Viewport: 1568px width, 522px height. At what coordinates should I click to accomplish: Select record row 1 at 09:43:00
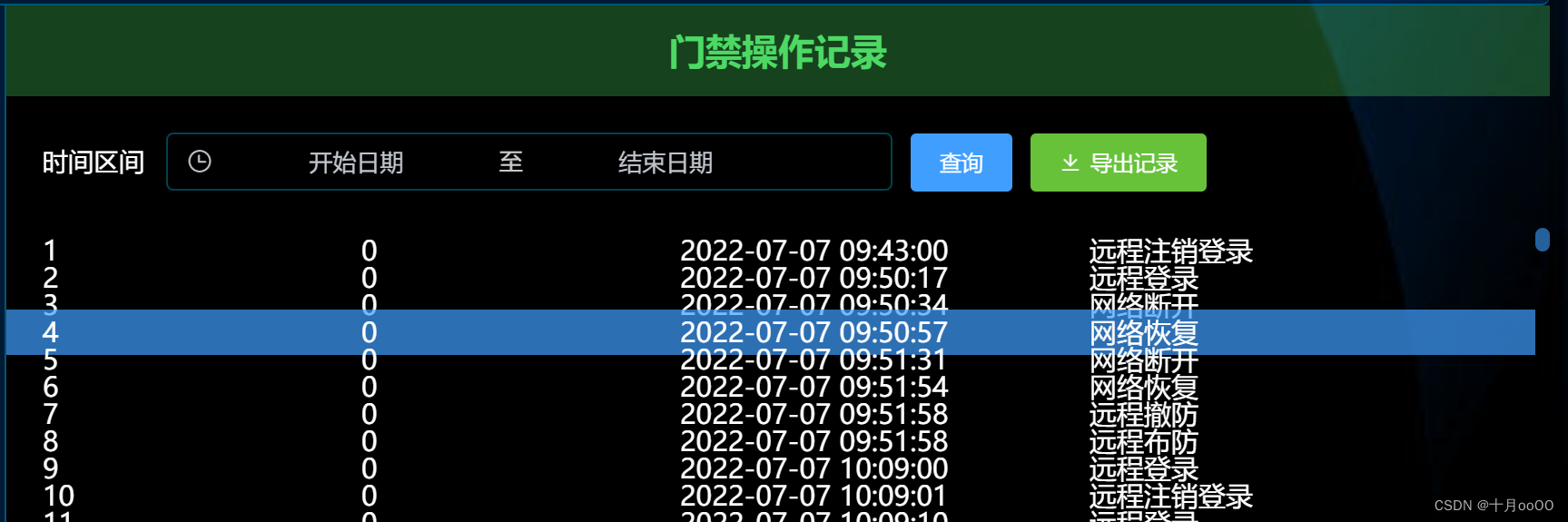814,251
